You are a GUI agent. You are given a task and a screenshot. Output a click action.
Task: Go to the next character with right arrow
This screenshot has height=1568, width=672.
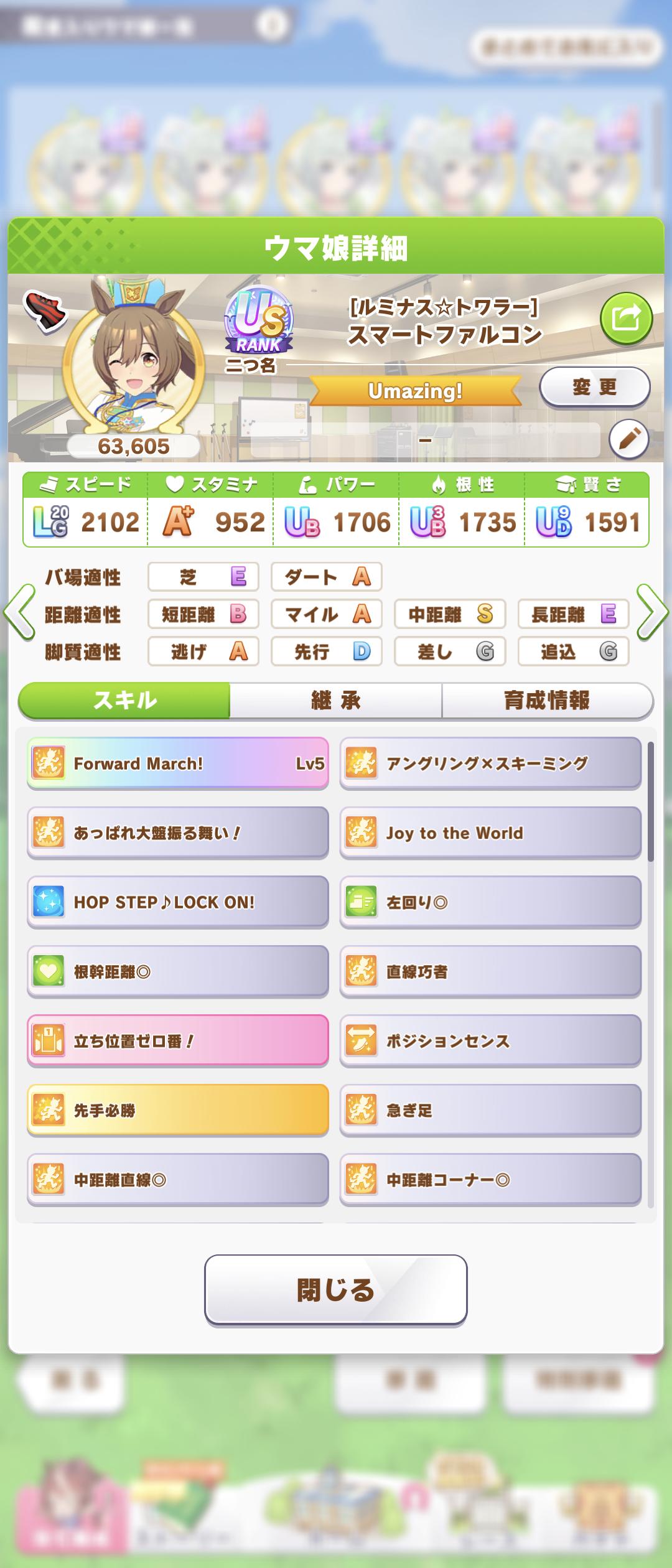[x=652, y=613]
